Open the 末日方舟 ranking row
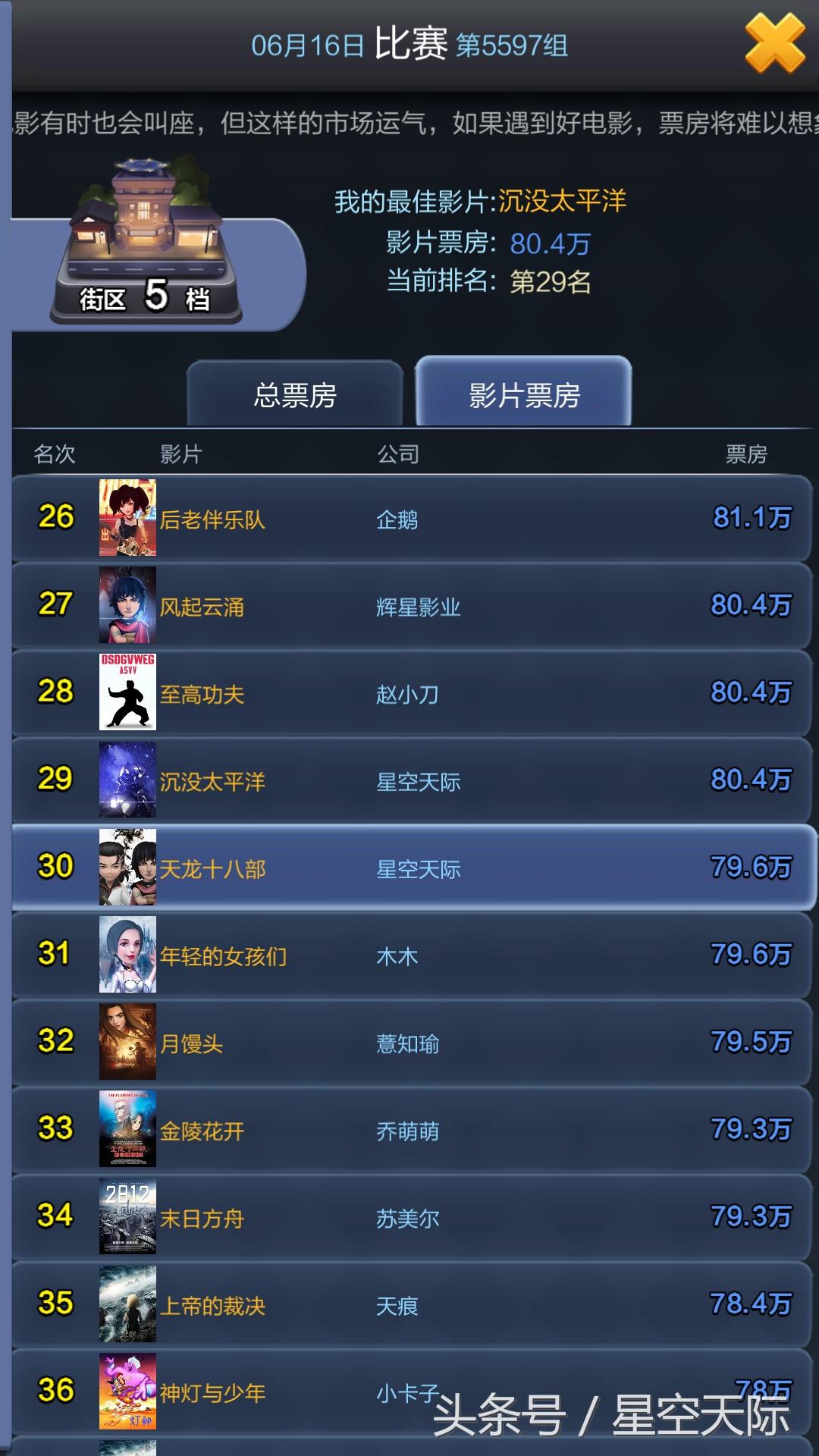The height and width of the screenshot is (1456, 819). click(x=412, y=1216)
